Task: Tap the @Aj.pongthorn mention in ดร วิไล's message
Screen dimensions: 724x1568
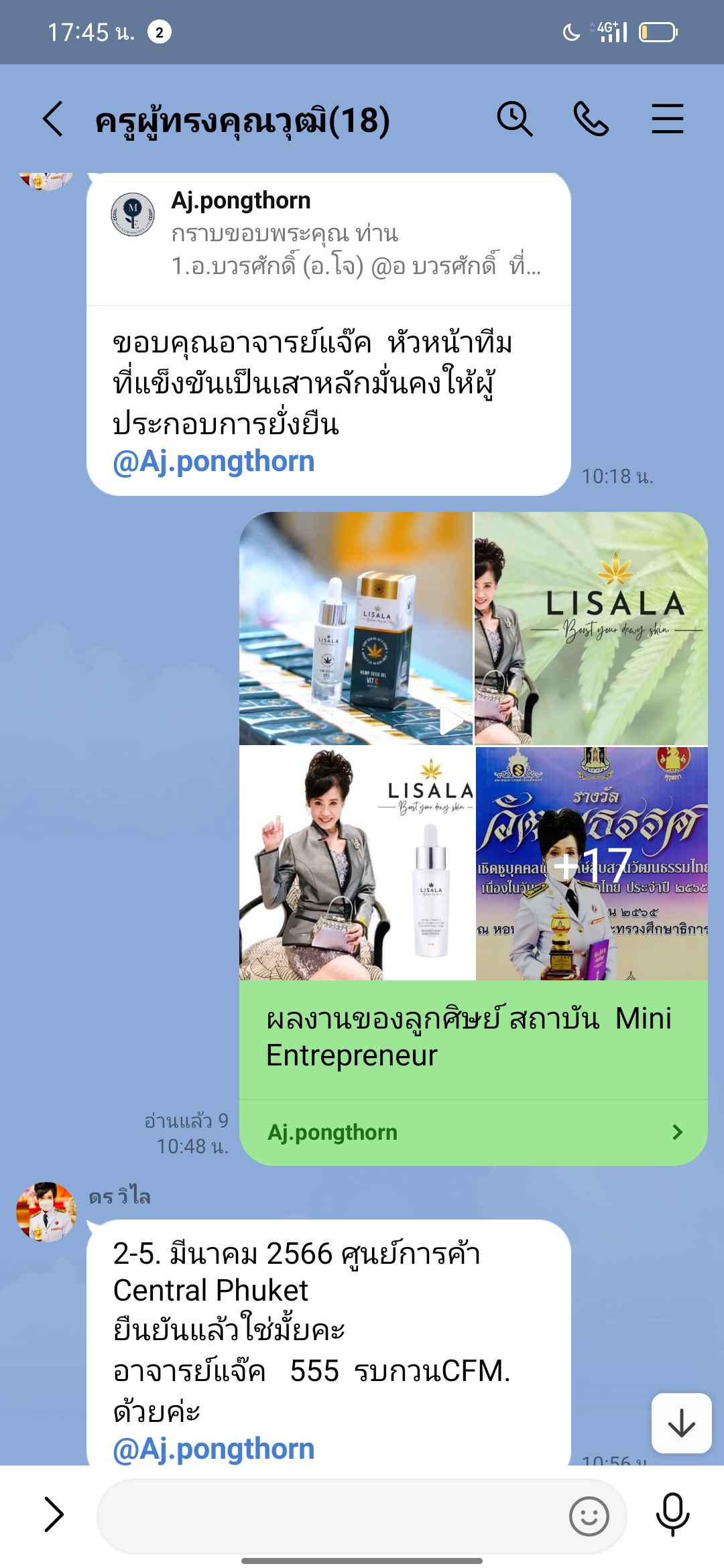Action: [x=214, y=1449]
